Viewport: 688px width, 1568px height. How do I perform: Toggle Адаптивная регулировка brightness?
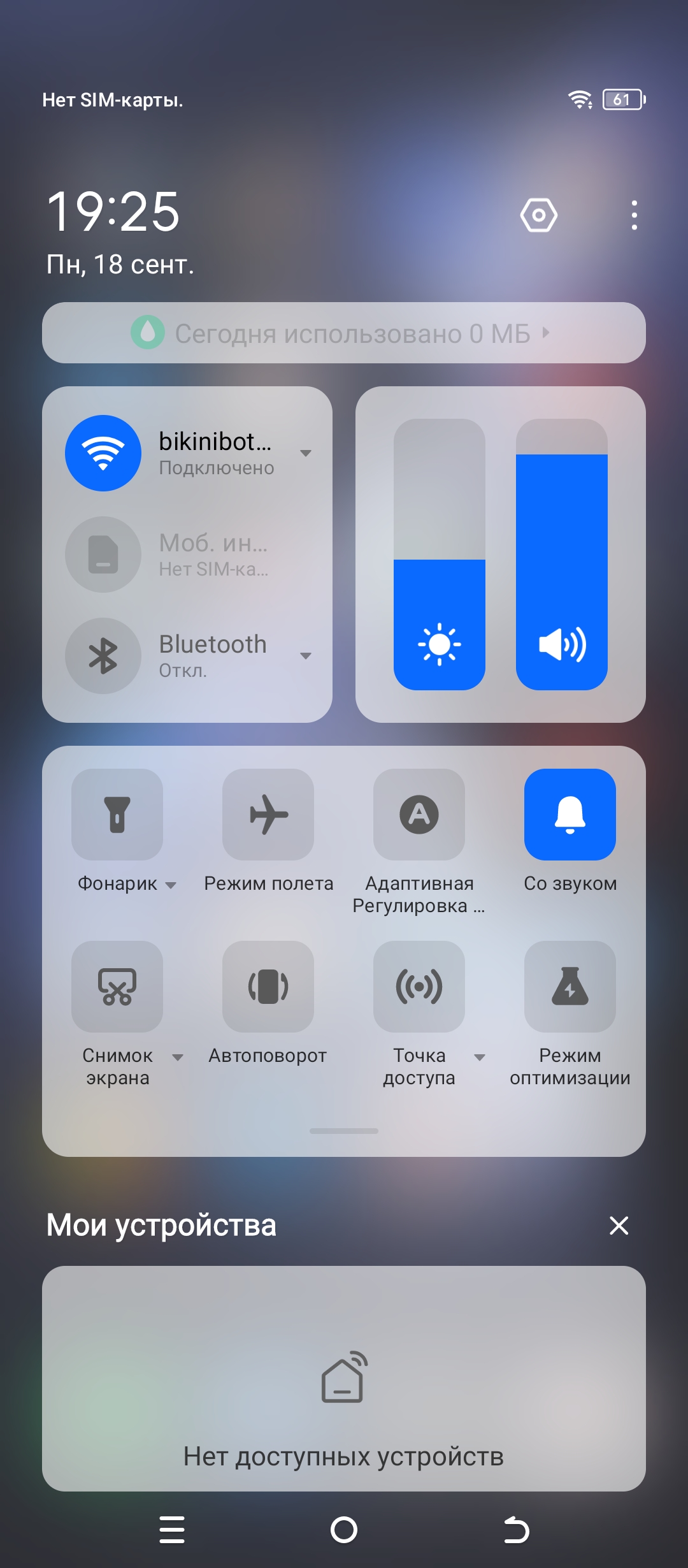coord(419,815)
